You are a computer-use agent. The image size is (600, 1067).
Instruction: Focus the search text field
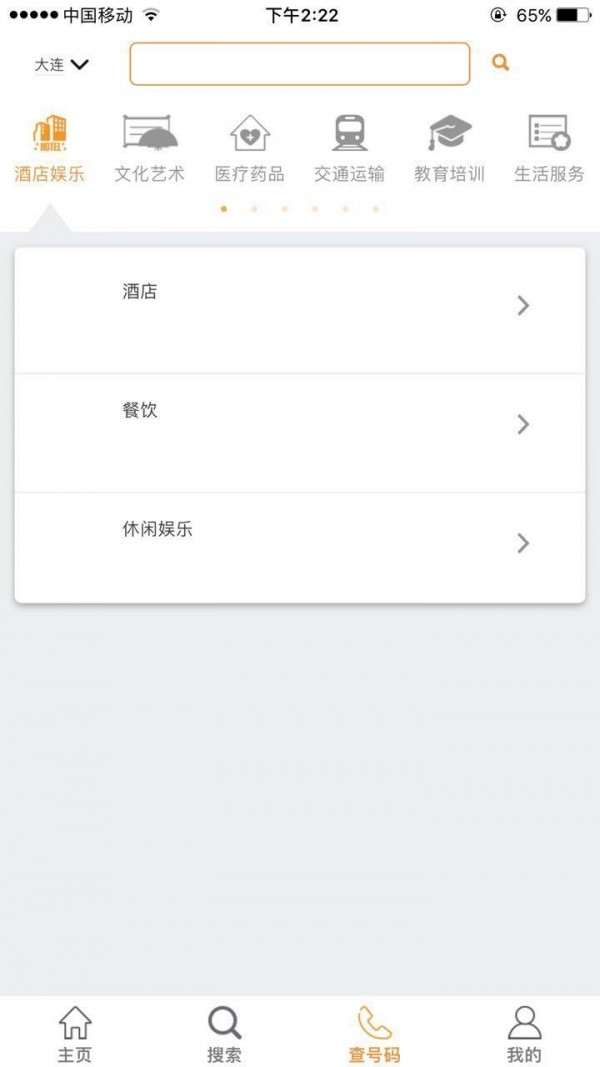[x=300, y=64]
